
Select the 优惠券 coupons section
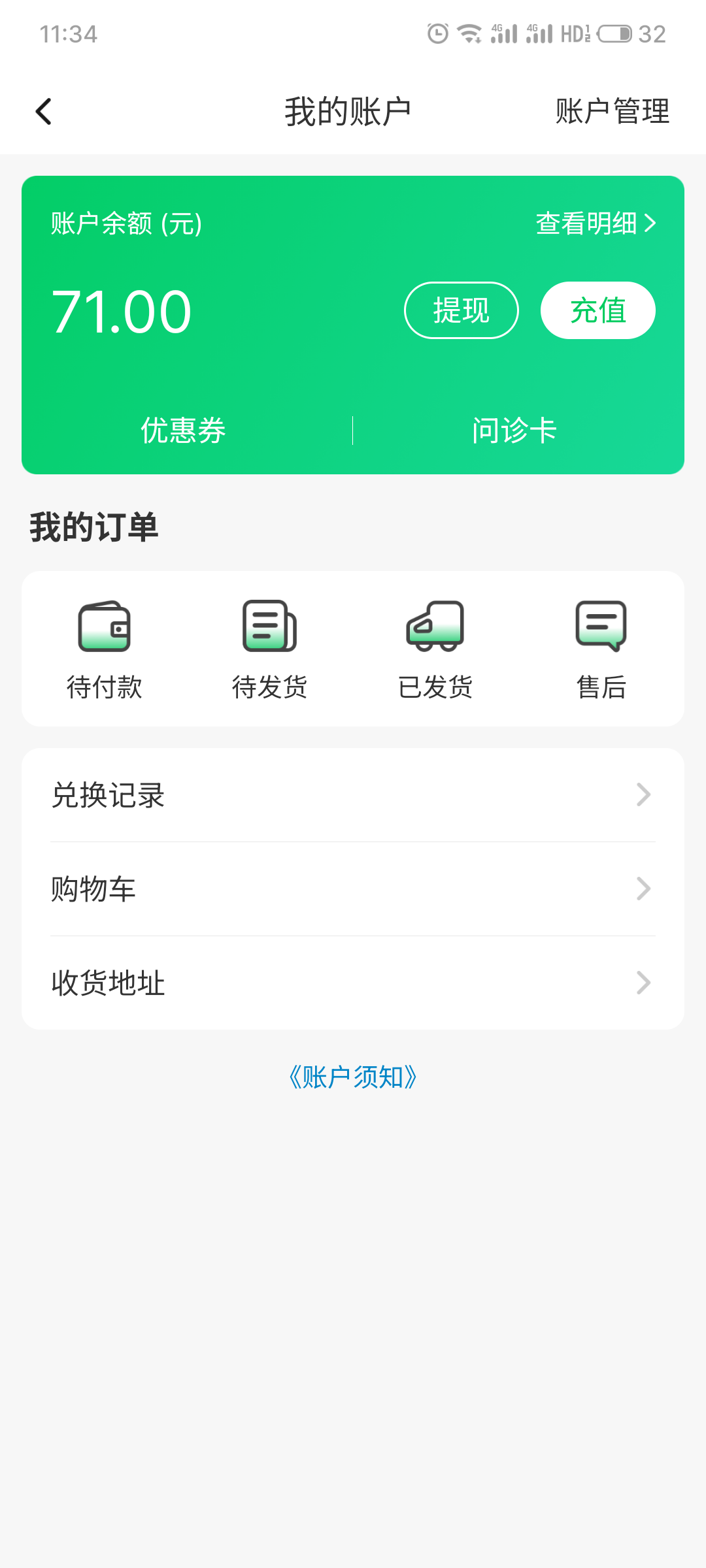pos(183,429)
